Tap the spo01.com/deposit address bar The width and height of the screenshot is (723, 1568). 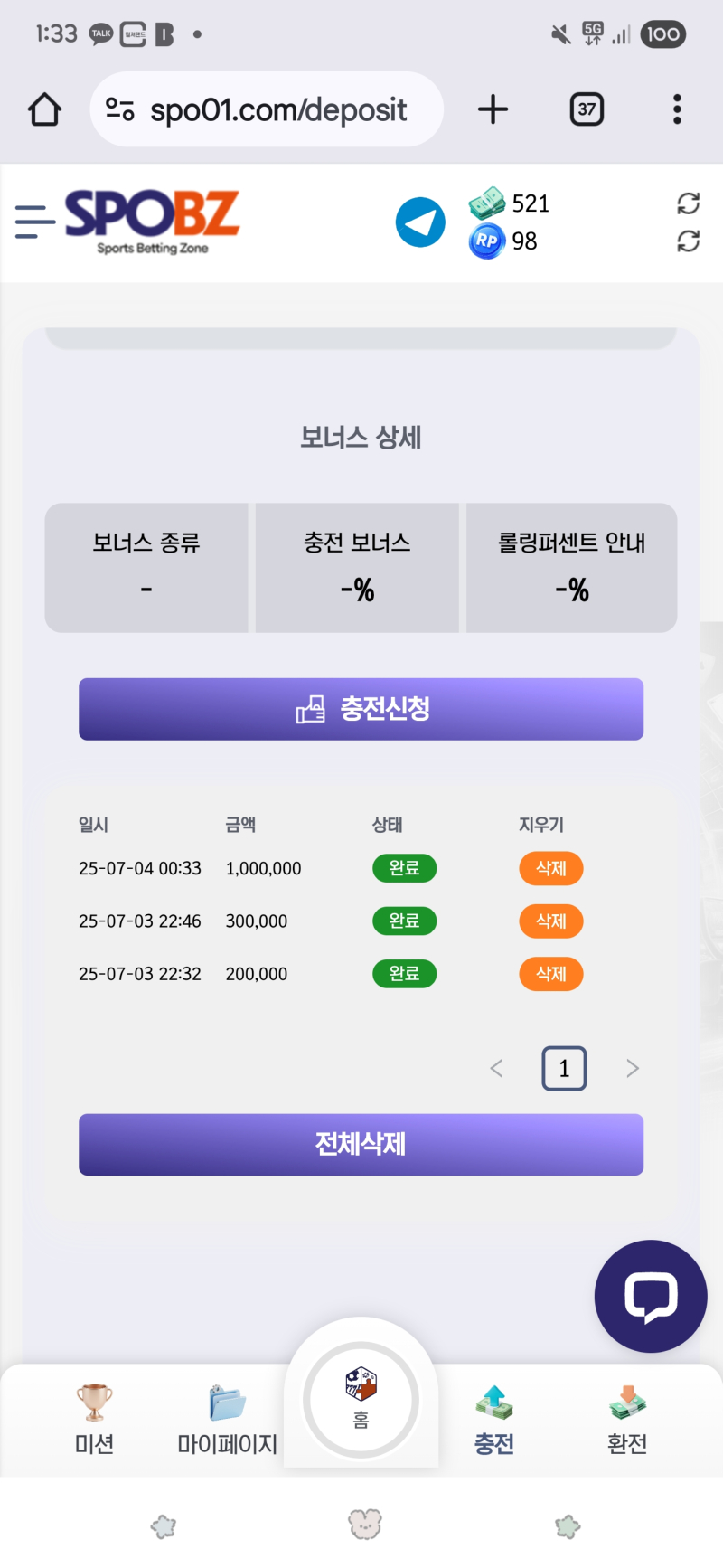click(276, 109)
